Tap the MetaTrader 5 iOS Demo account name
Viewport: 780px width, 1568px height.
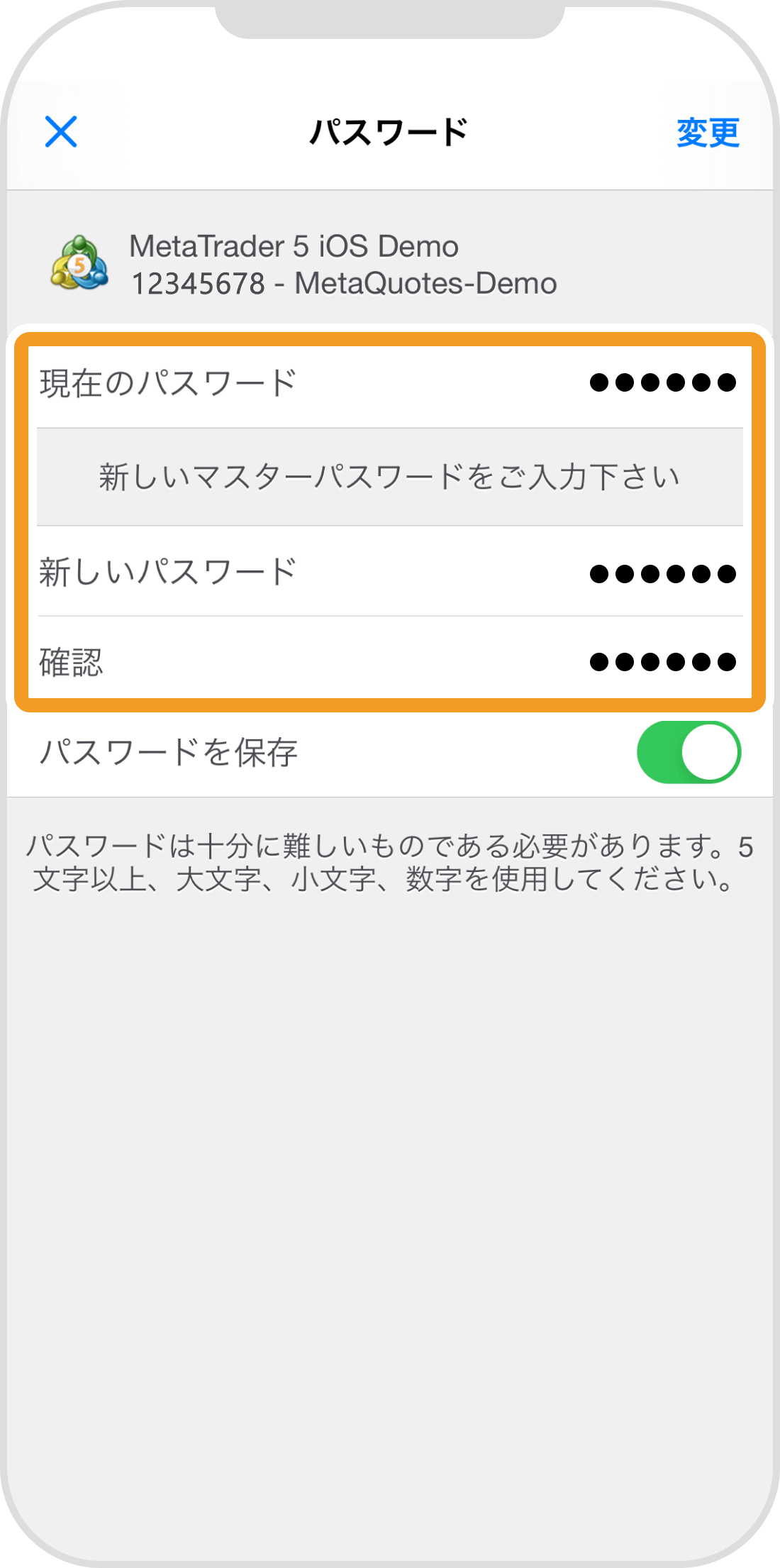click(x=294, y=248)
